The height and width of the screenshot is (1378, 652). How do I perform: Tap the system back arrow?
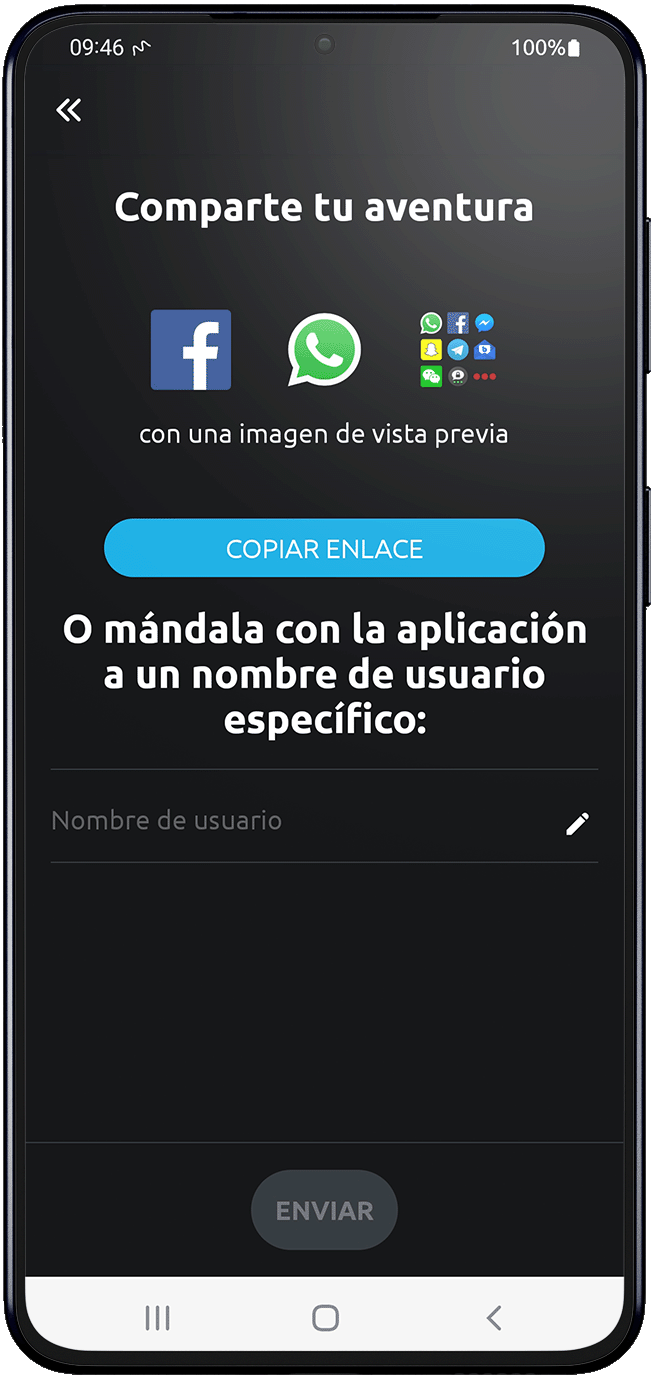coord(493,1318)
